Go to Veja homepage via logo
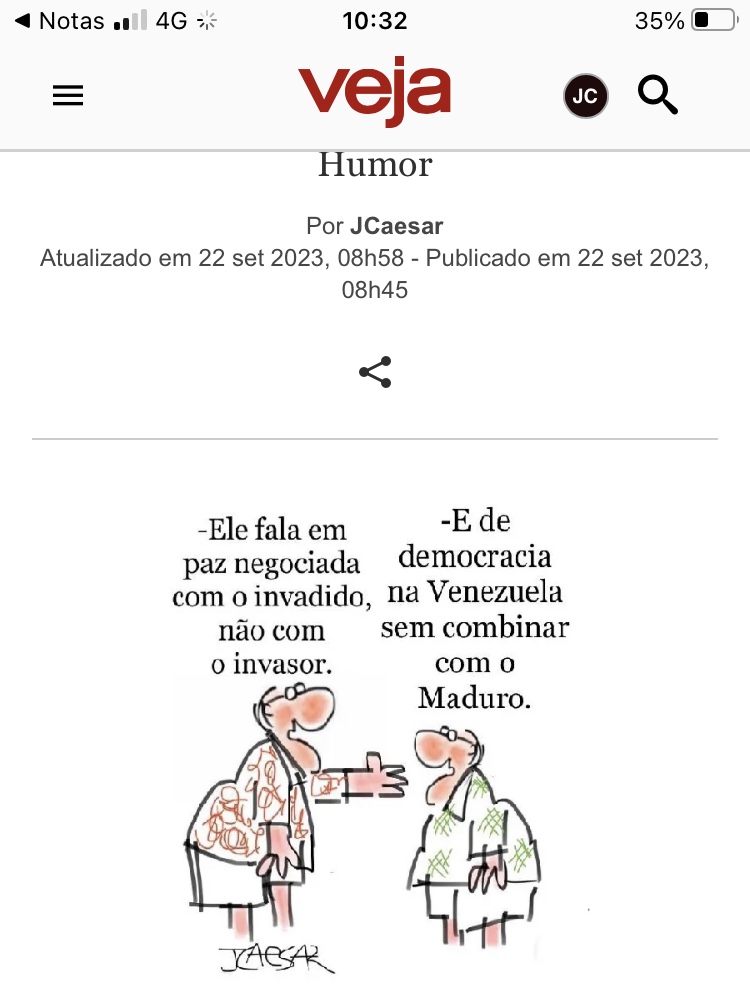This screenshot has height=999, width=750. [374, 94]
